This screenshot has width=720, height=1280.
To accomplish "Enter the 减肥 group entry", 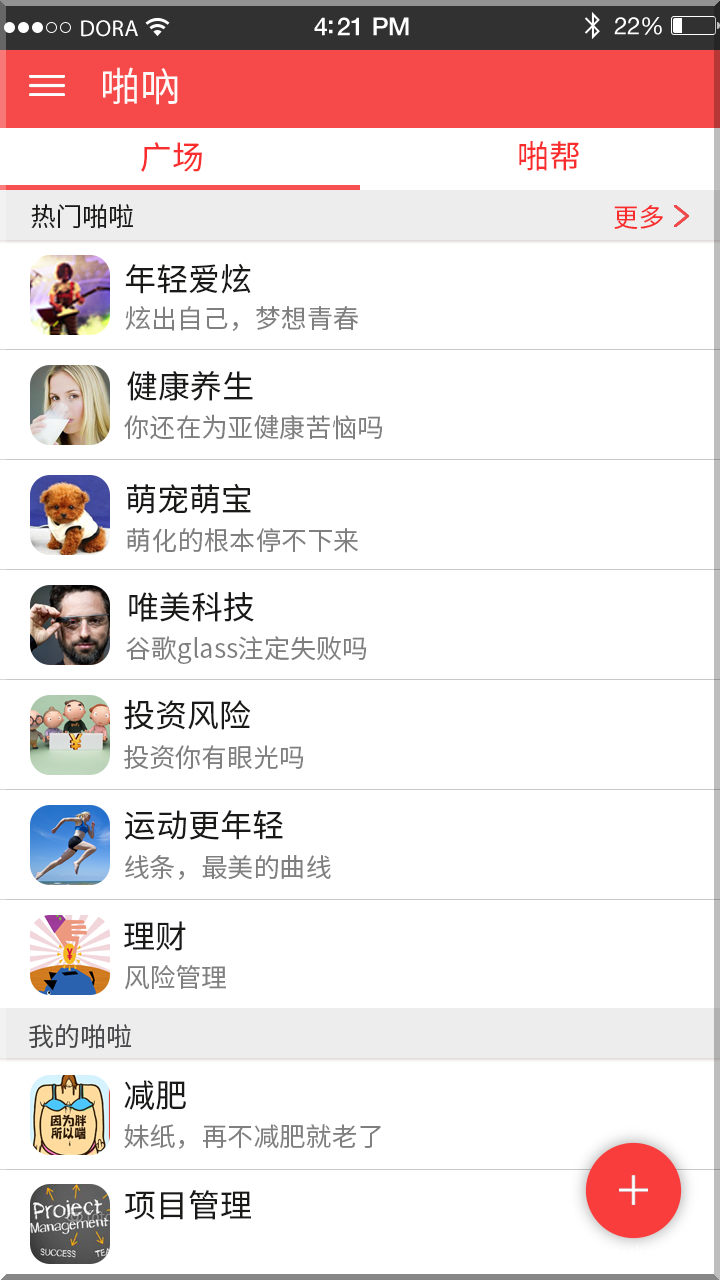I will tap(300, 1114).
